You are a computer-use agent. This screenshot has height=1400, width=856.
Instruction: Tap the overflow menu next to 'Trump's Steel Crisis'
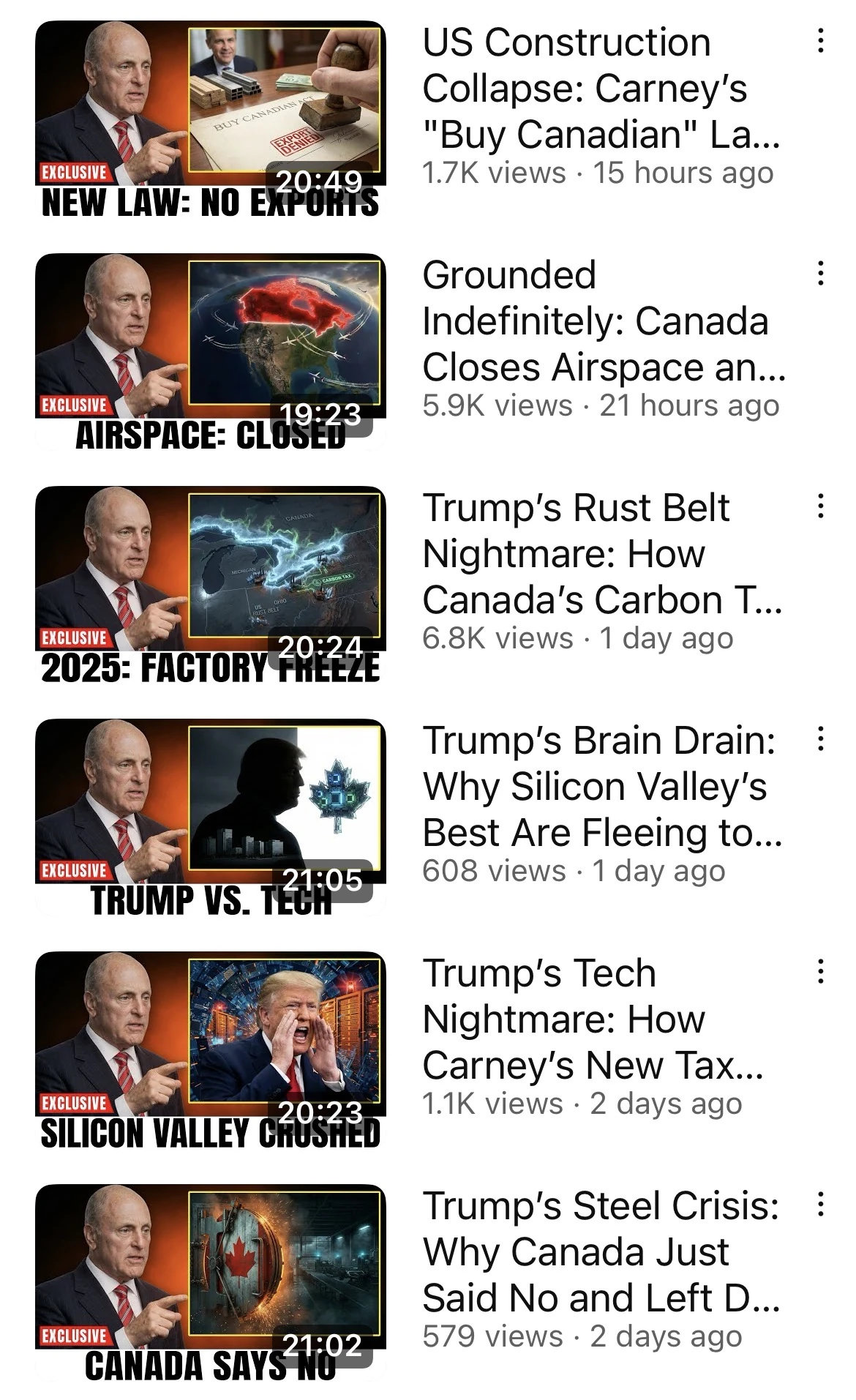coord(821,1205)
